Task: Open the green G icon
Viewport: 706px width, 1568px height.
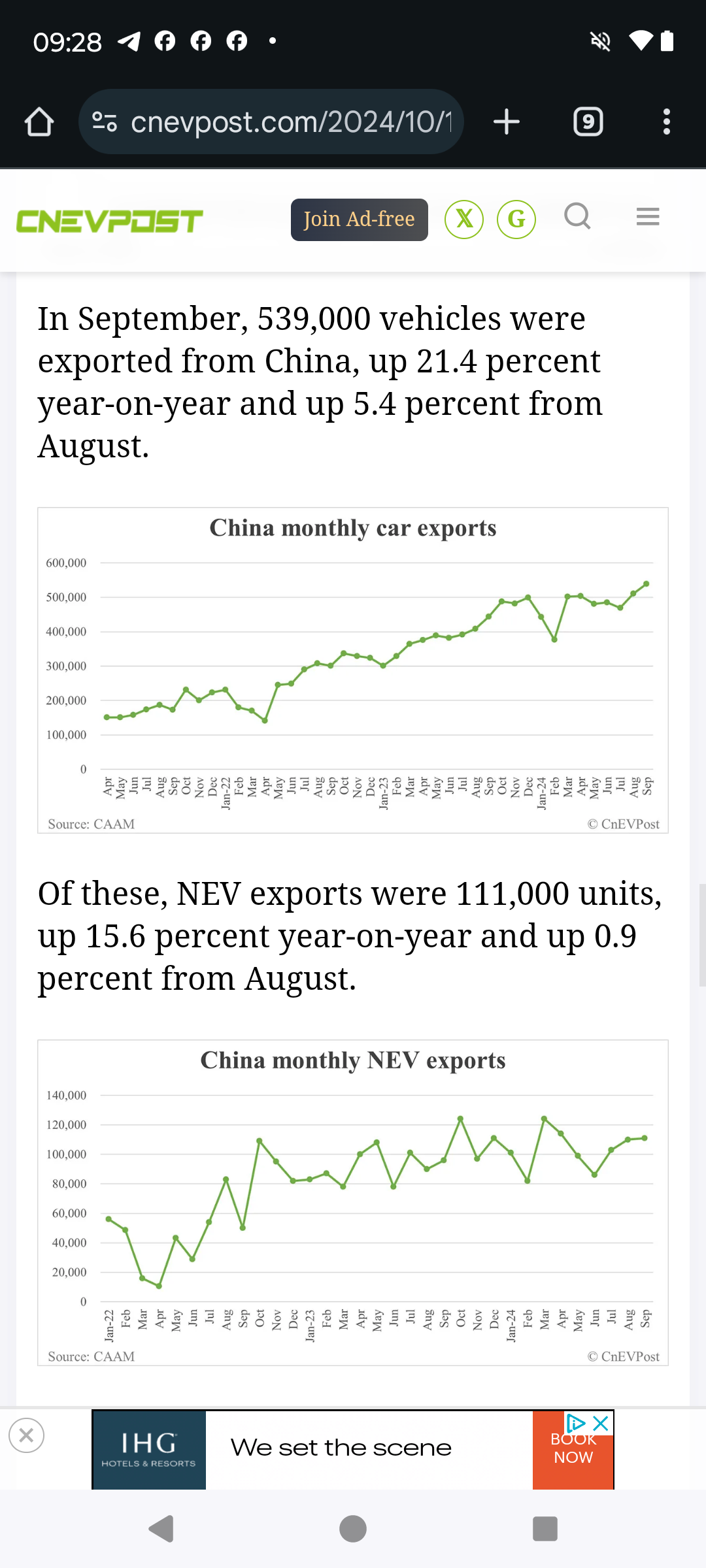Action: click(516, 219)
